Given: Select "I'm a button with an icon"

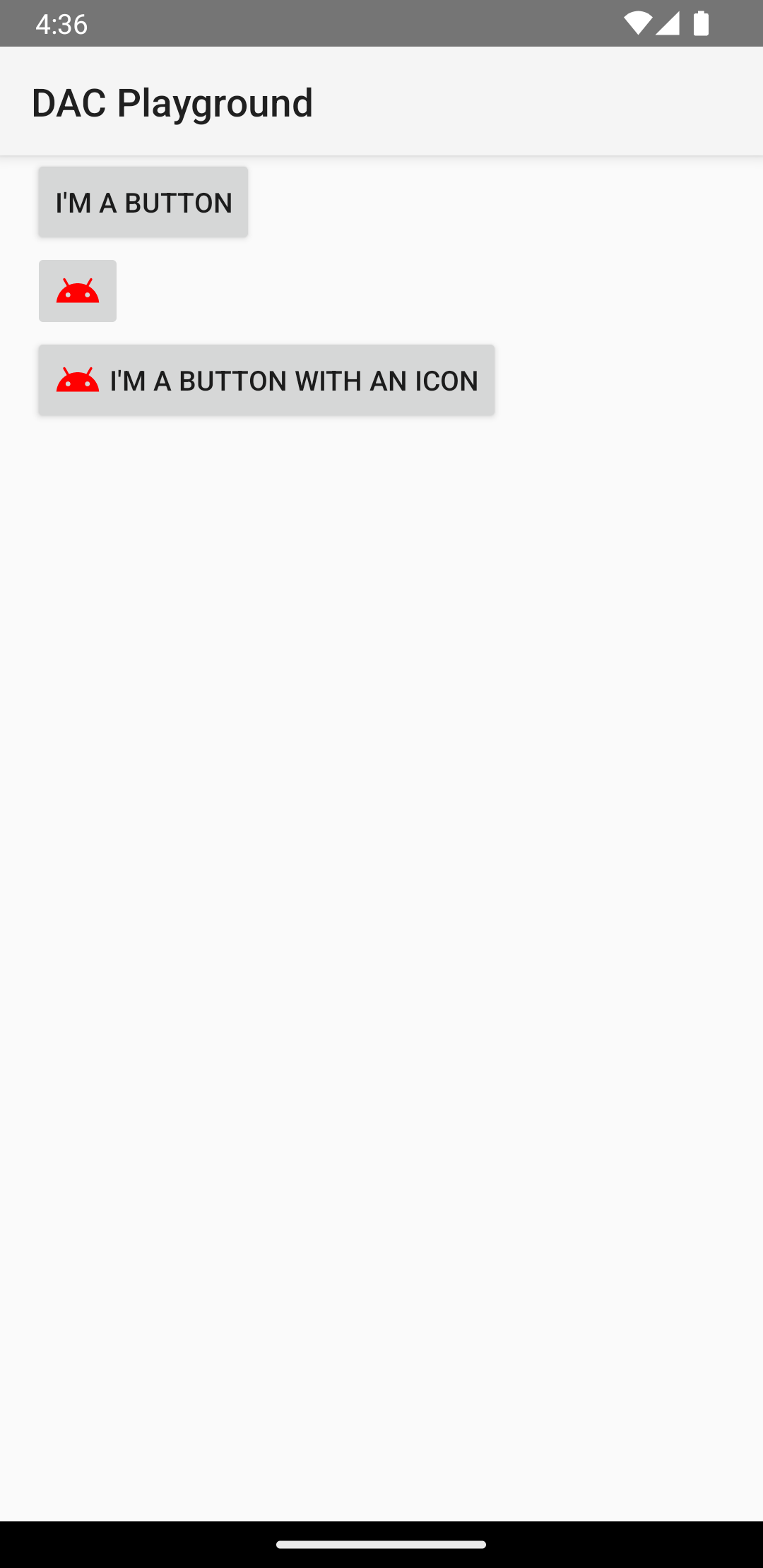Looking at the screenshot, I should [x=266, y=380].
